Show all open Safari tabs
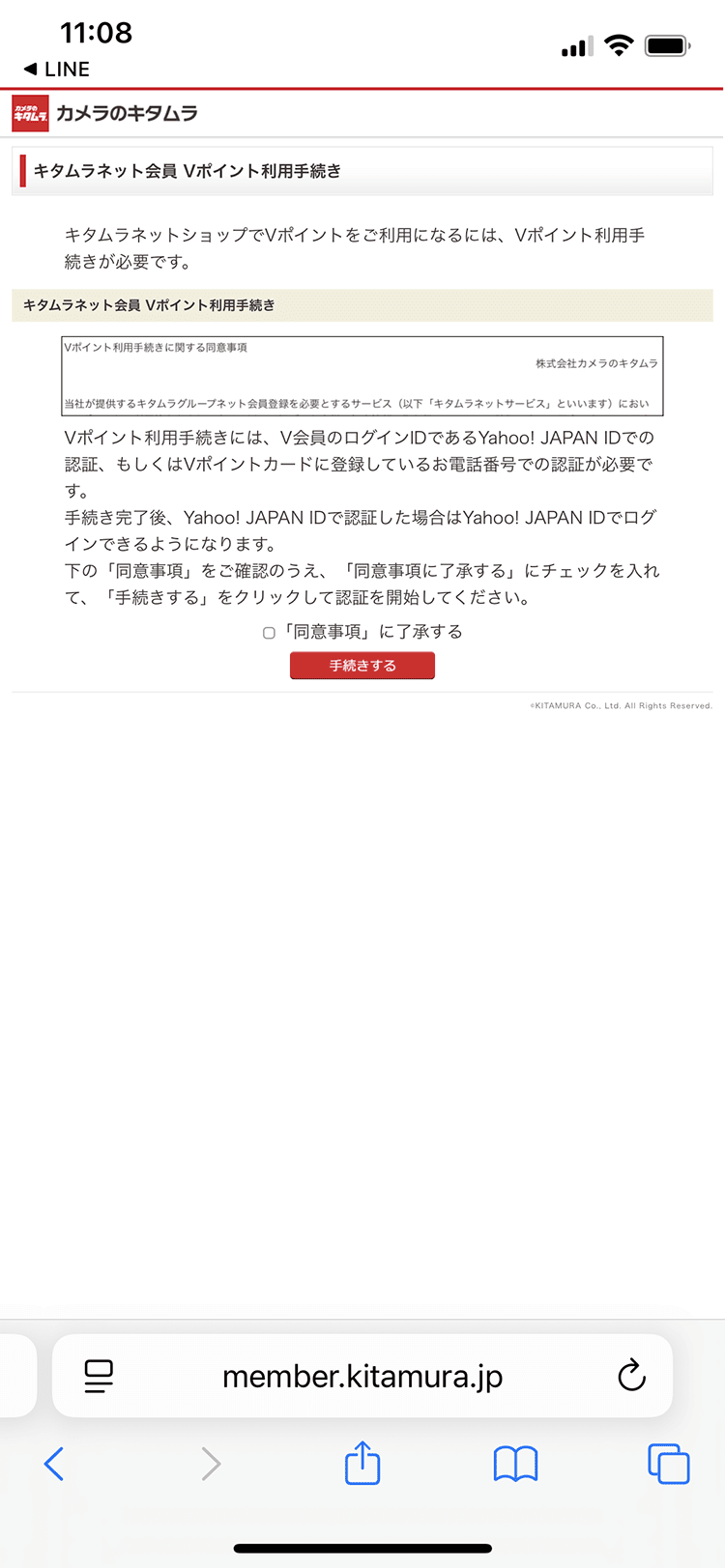Image resolution: width=725 pixels, height=1568 pixels. [668, 1465]
